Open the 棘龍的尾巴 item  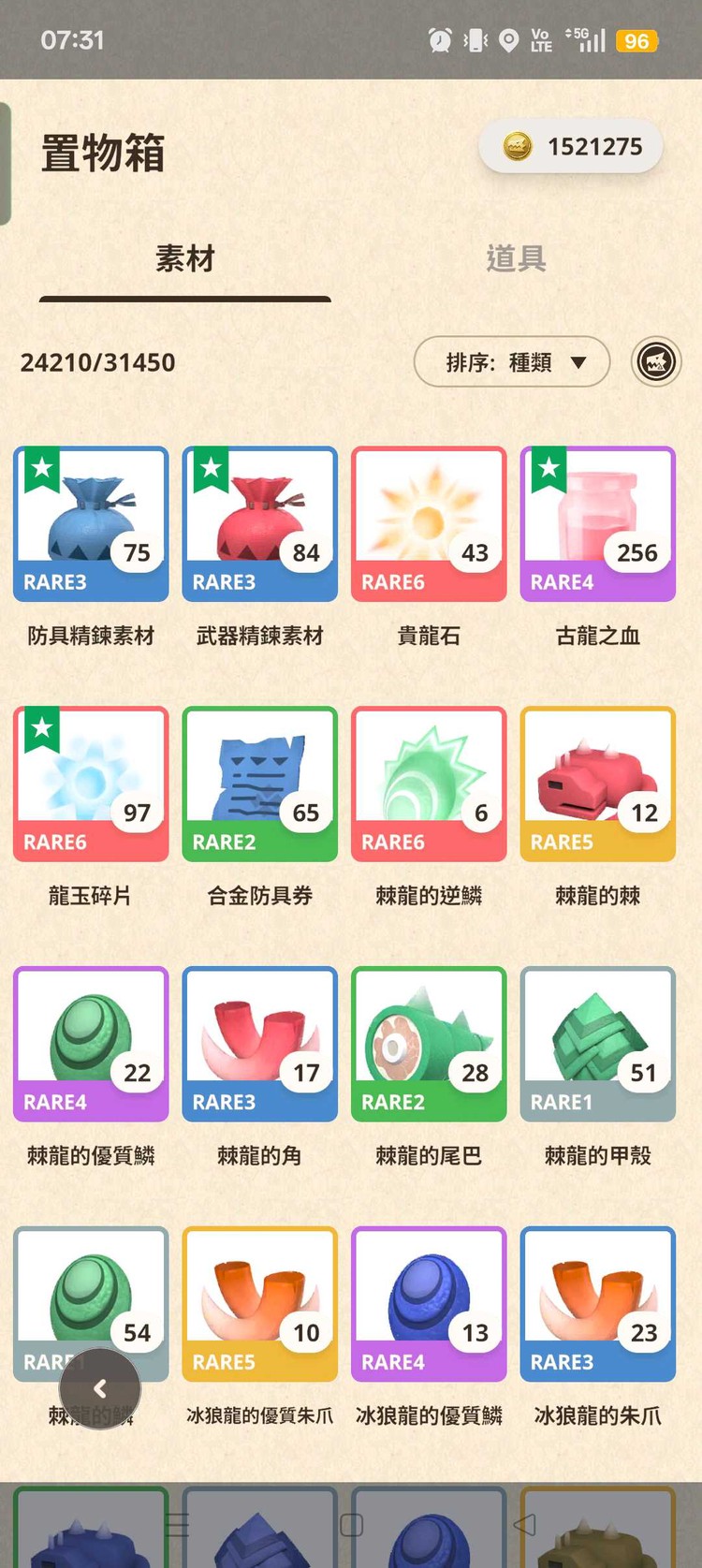pyautogui.click(x=429, y=1044)
